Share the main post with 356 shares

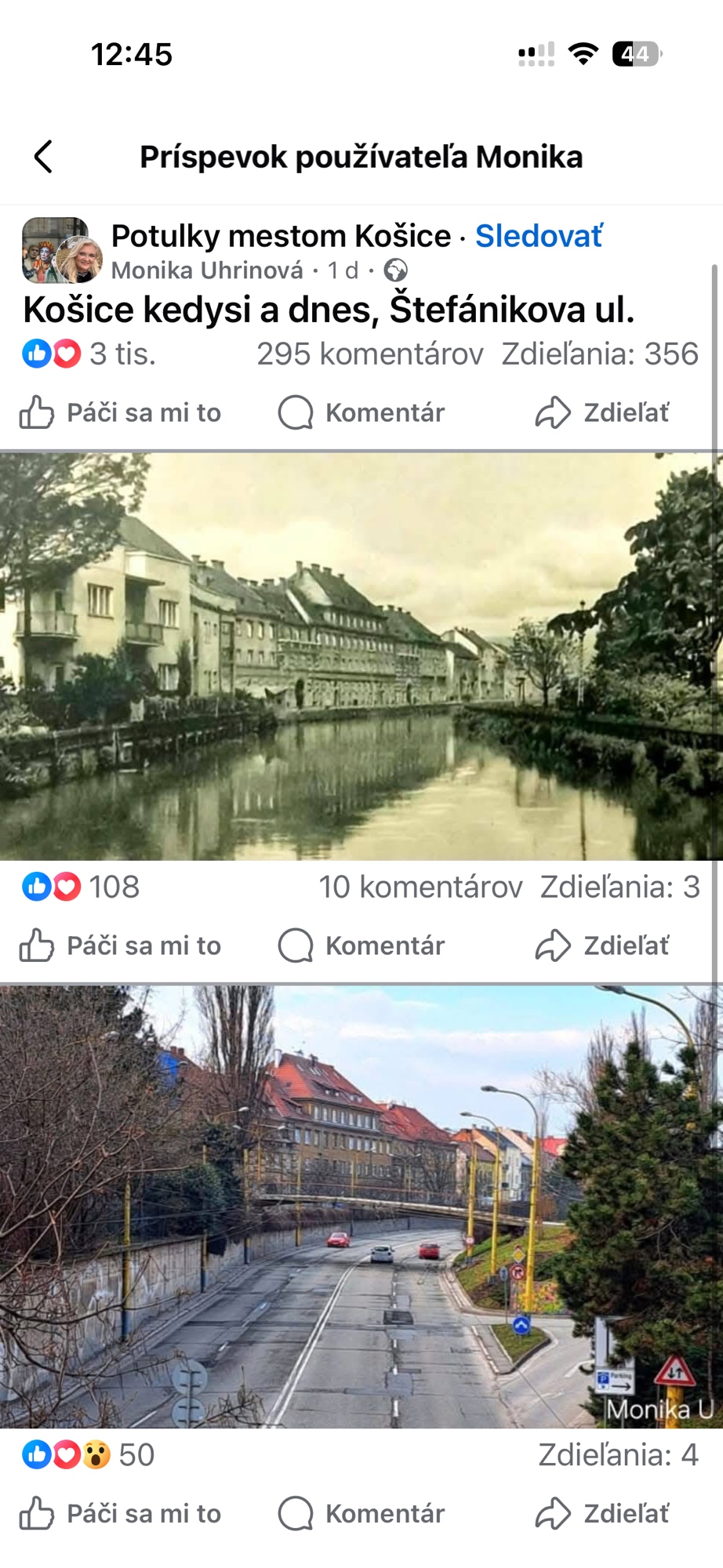[x=602, y=412]
